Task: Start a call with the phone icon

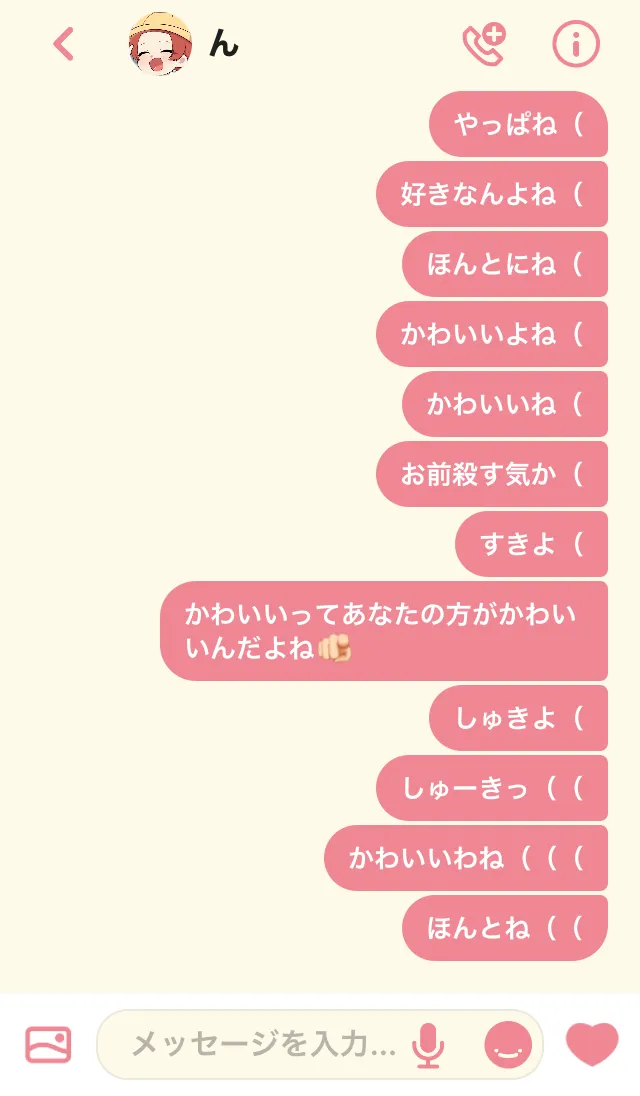Action: tap(484, 44)
